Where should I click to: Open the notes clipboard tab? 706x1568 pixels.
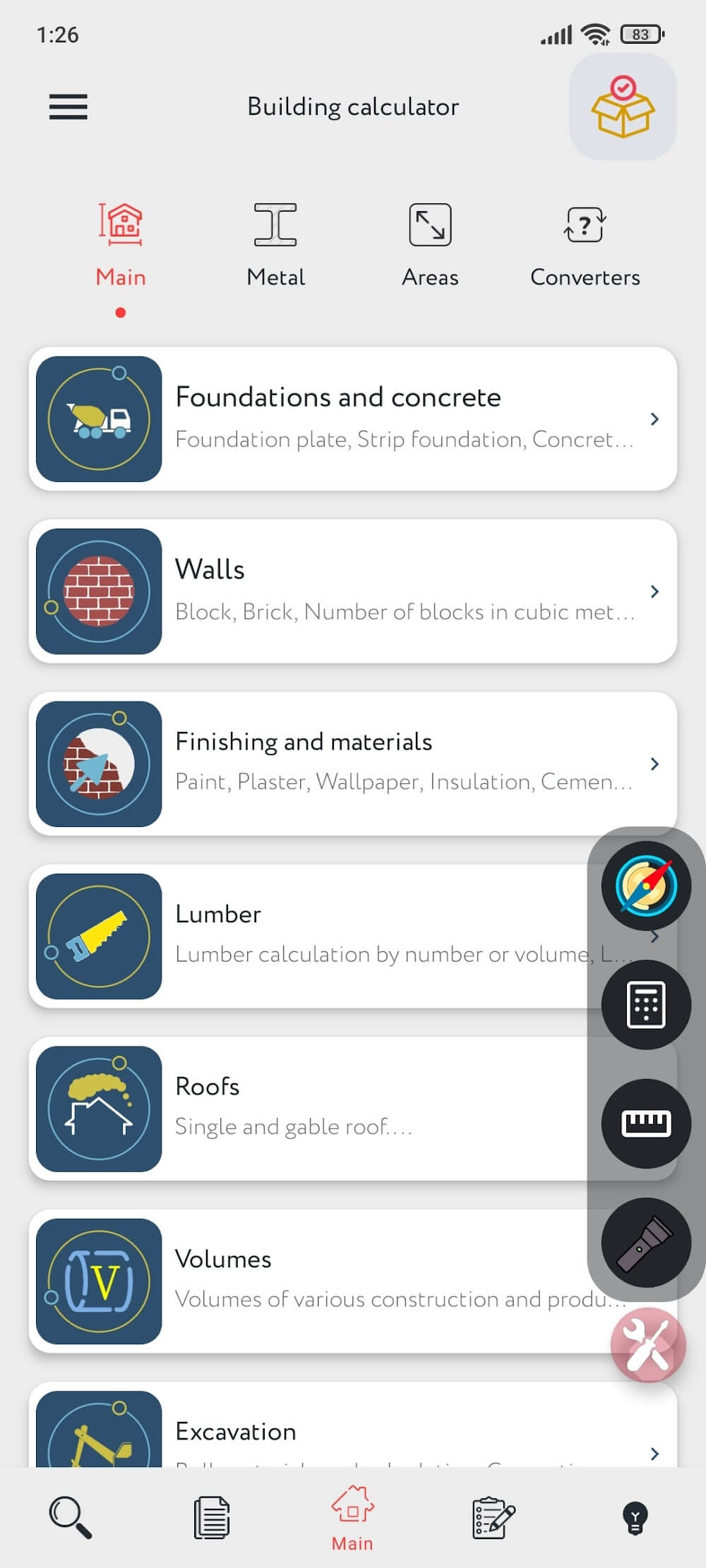click(x=493, y=1517)
